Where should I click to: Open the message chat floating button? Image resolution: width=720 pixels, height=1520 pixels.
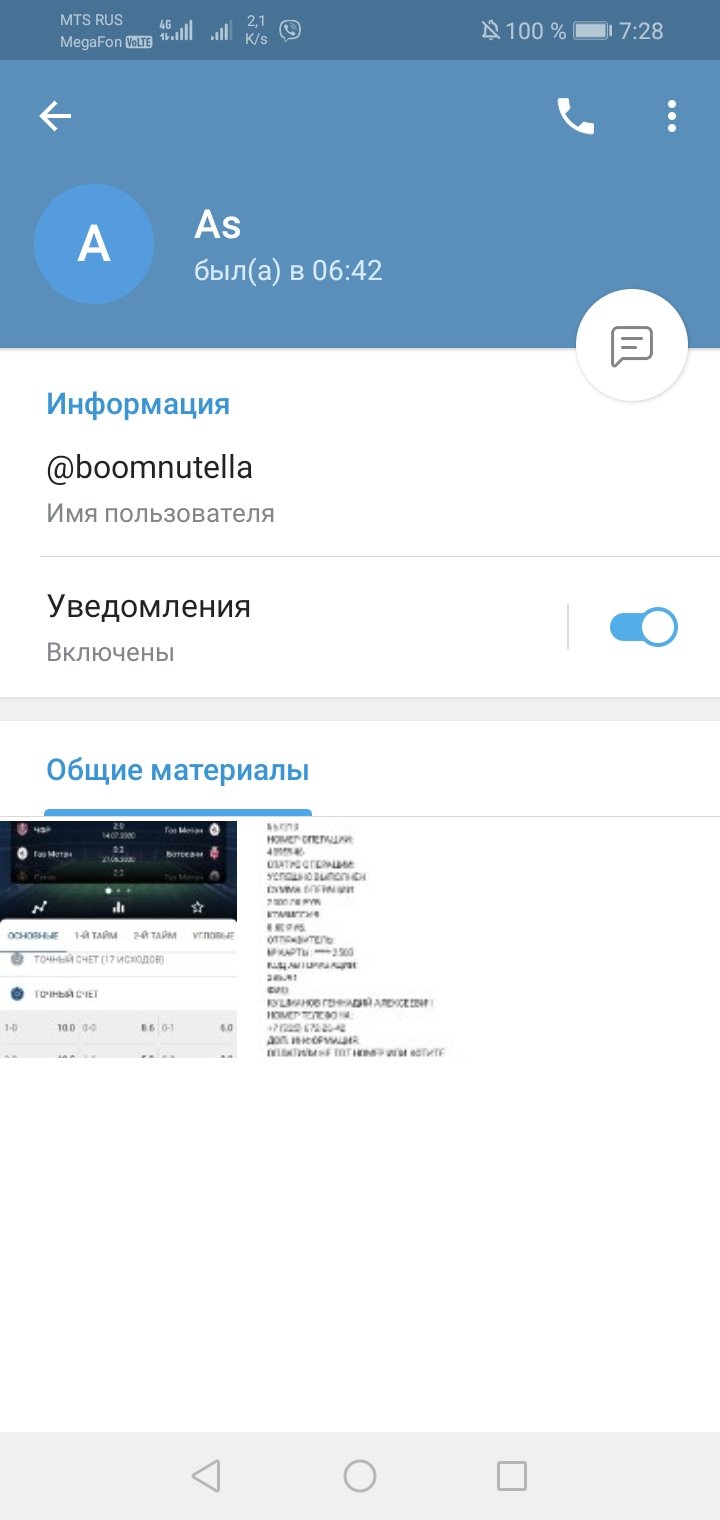click(632, 346)
